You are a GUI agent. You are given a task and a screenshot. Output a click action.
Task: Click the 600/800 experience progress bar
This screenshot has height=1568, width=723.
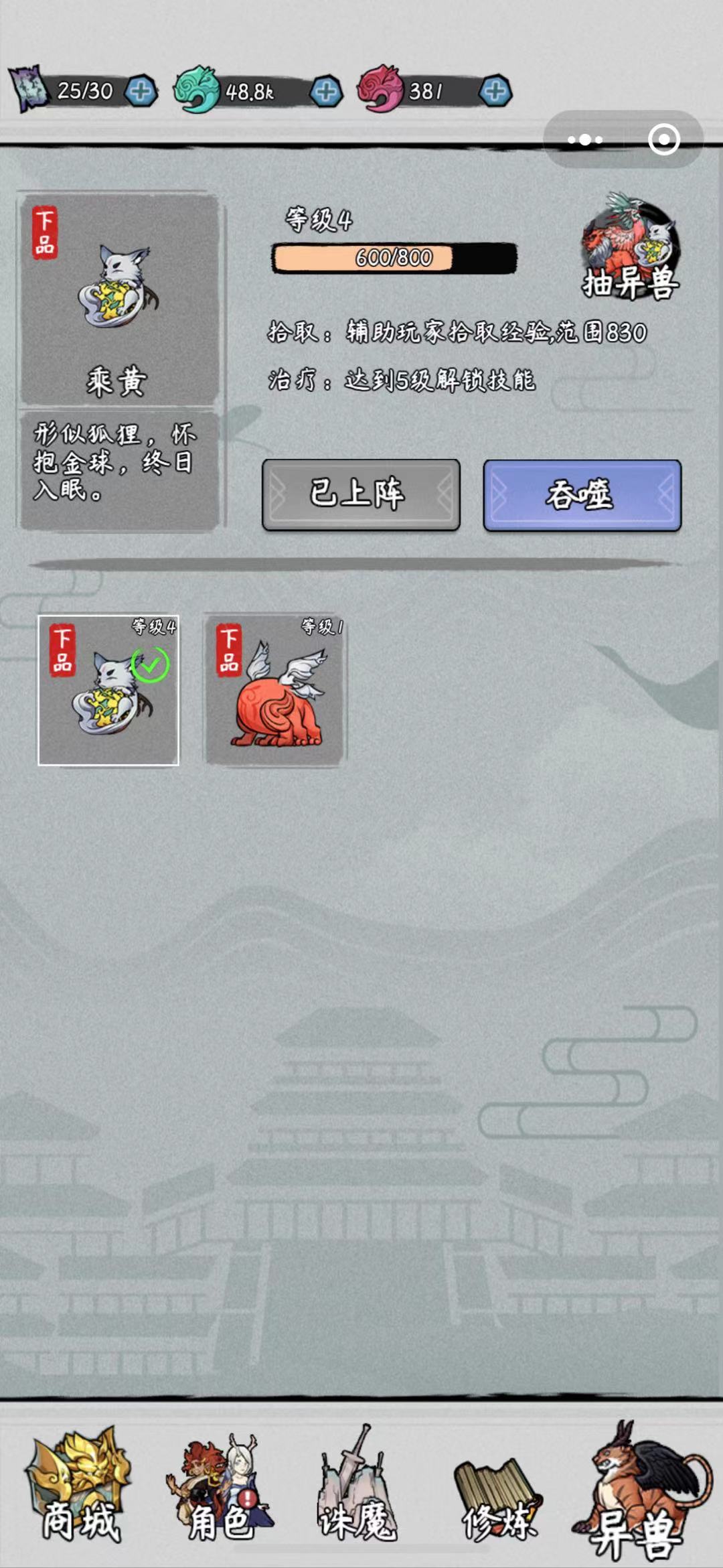(396, 257)
